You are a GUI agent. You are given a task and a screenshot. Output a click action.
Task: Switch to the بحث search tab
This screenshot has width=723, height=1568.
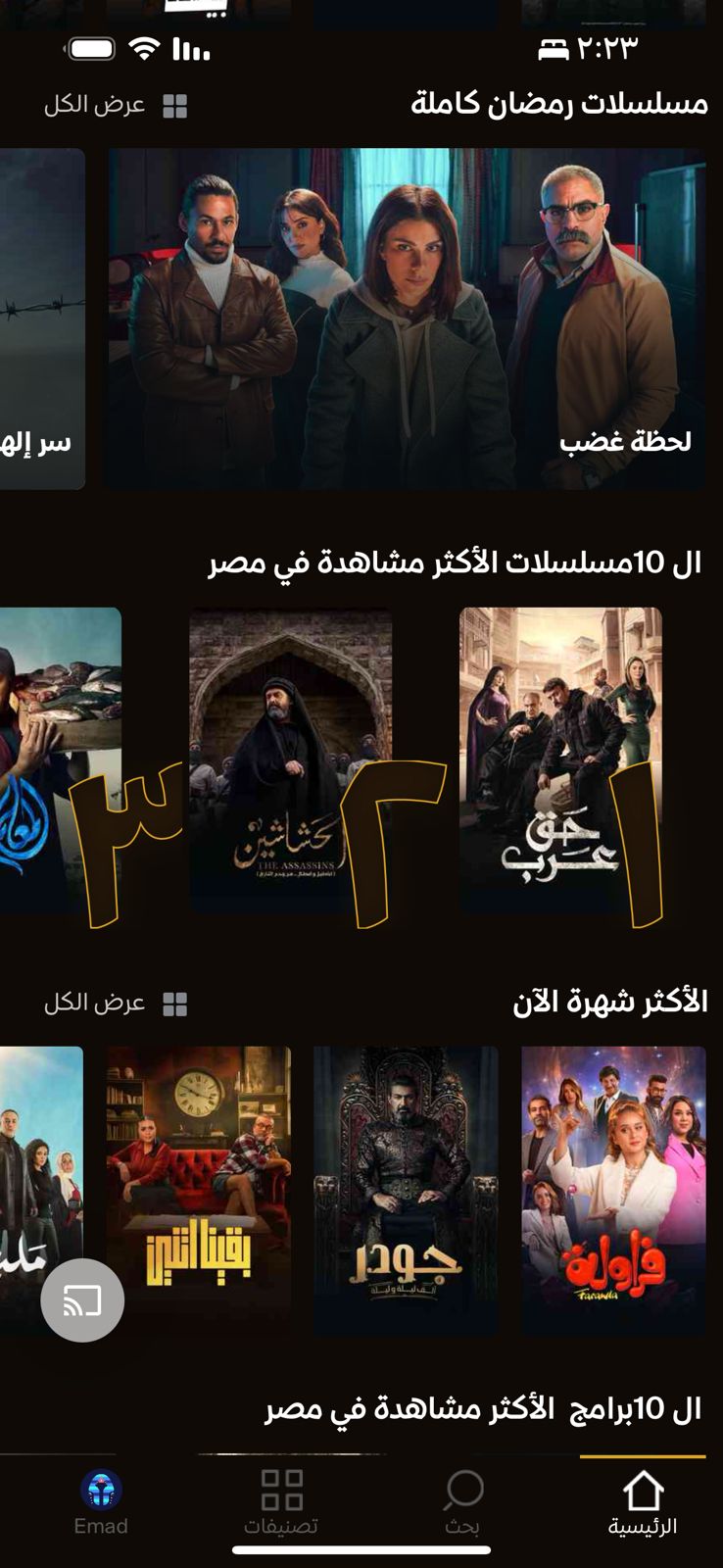tap(462, 1504)
